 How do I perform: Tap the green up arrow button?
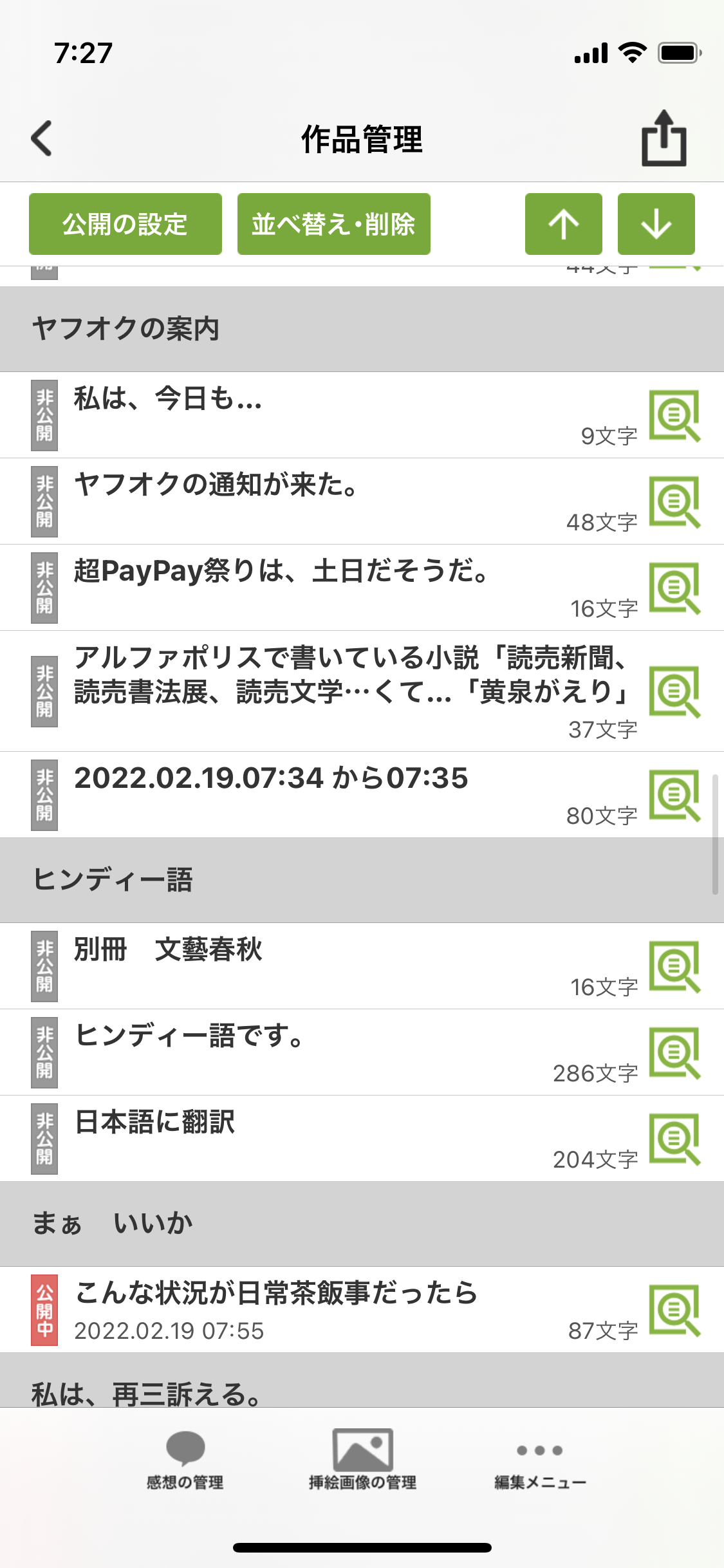(563, 224)
